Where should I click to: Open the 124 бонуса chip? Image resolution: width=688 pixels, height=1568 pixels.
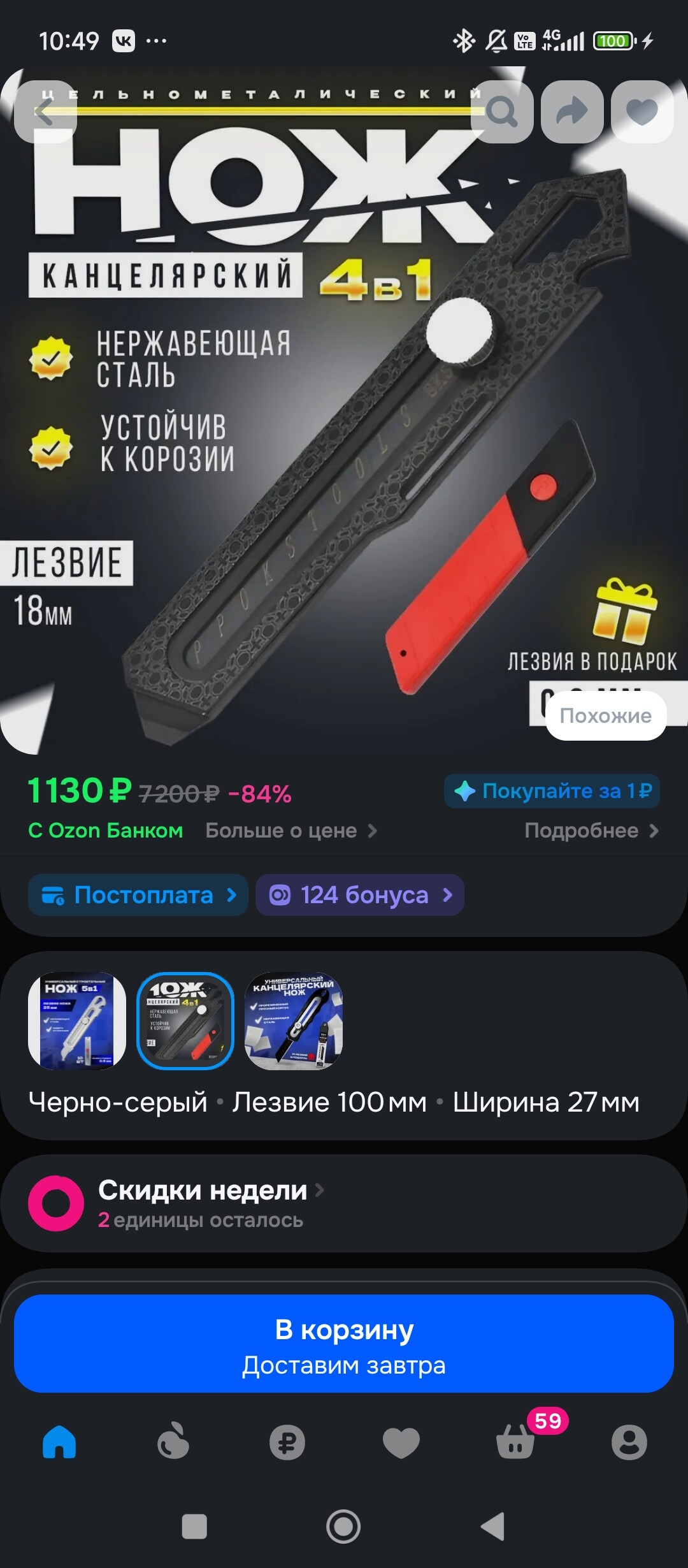pyautogui.click(x=359, y=895)
